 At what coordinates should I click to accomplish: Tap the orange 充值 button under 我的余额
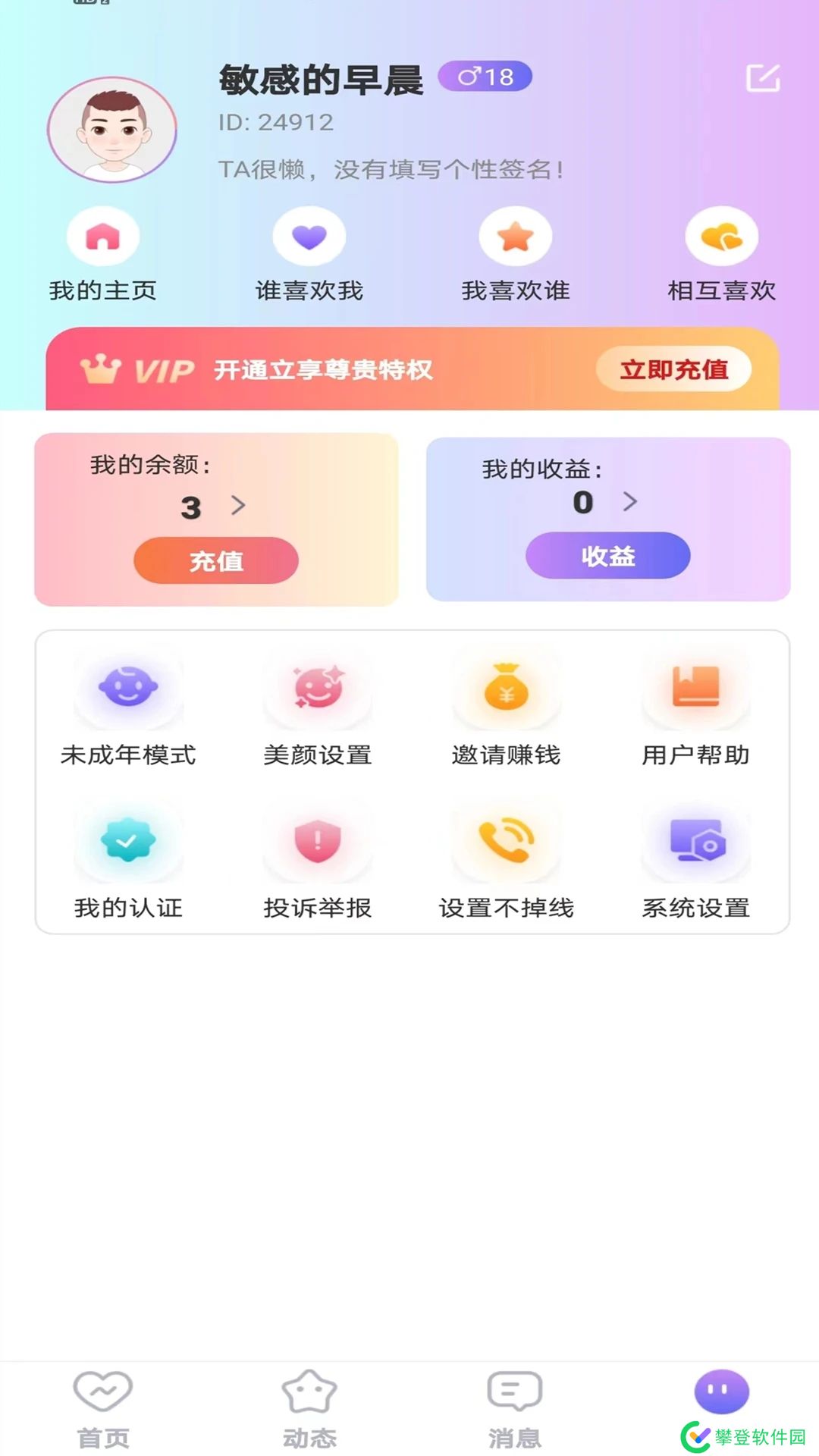pyautogui.click(x=216, y=560)
